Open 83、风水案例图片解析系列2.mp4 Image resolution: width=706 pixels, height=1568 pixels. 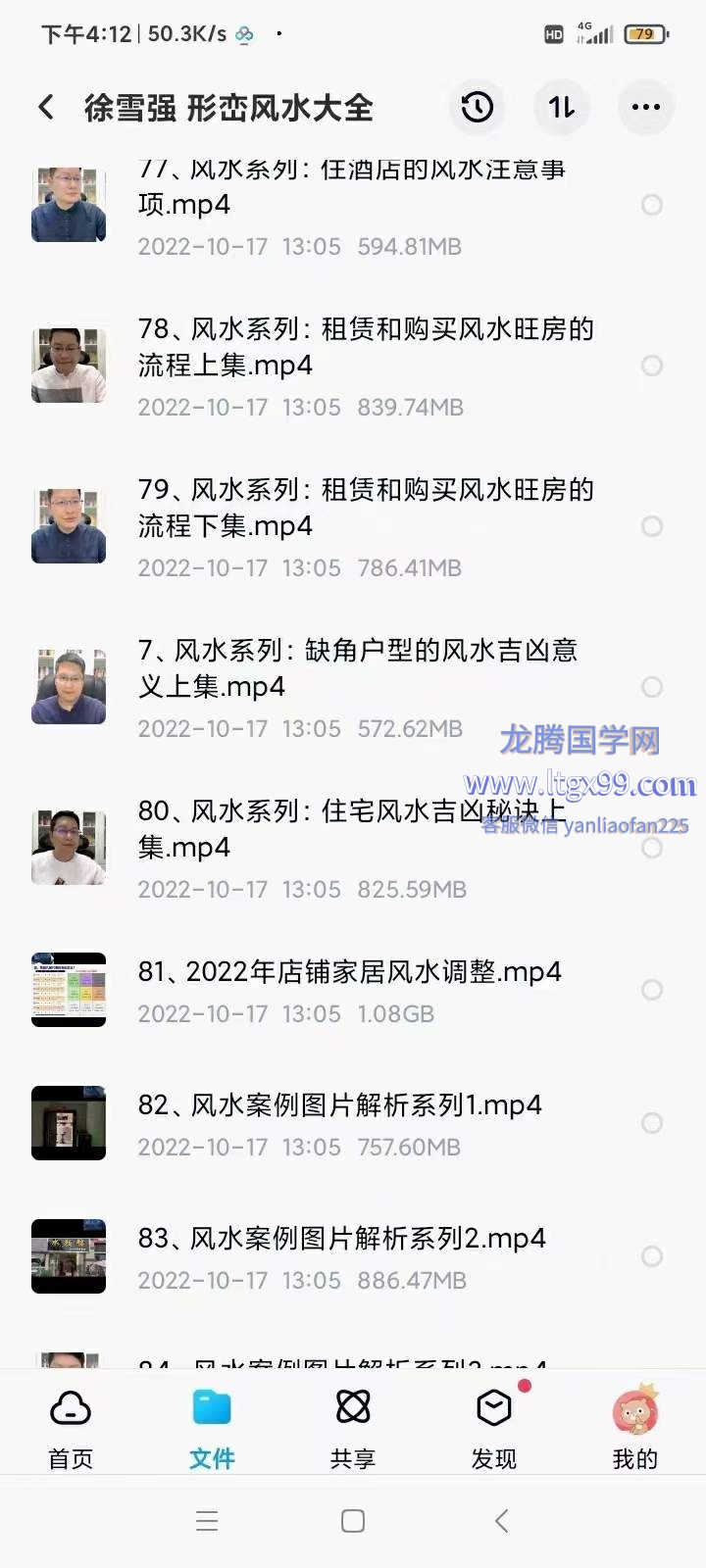point(353,1256)
